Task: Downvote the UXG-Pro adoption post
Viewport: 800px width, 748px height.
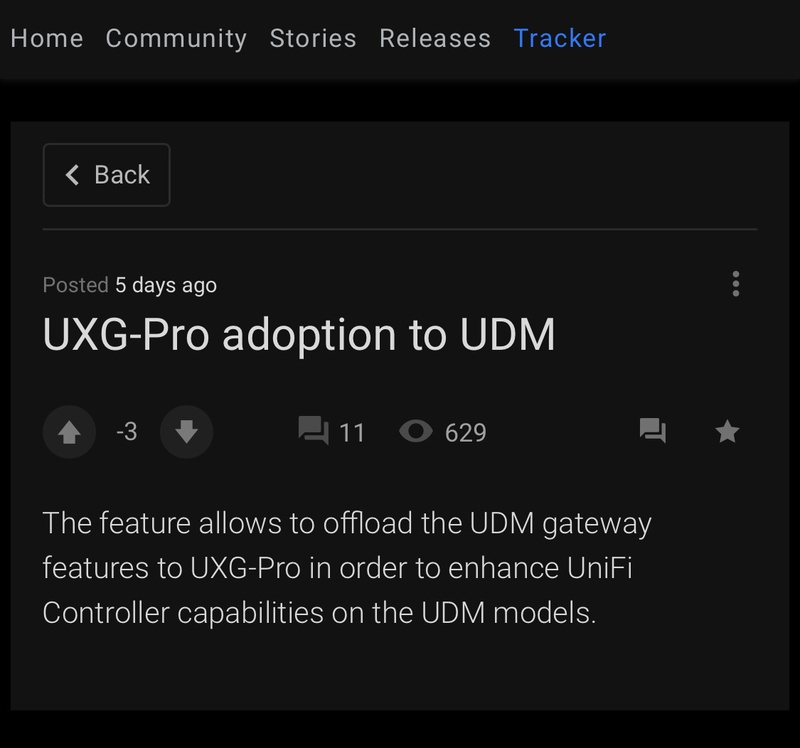Action: [x=187, y=432]
